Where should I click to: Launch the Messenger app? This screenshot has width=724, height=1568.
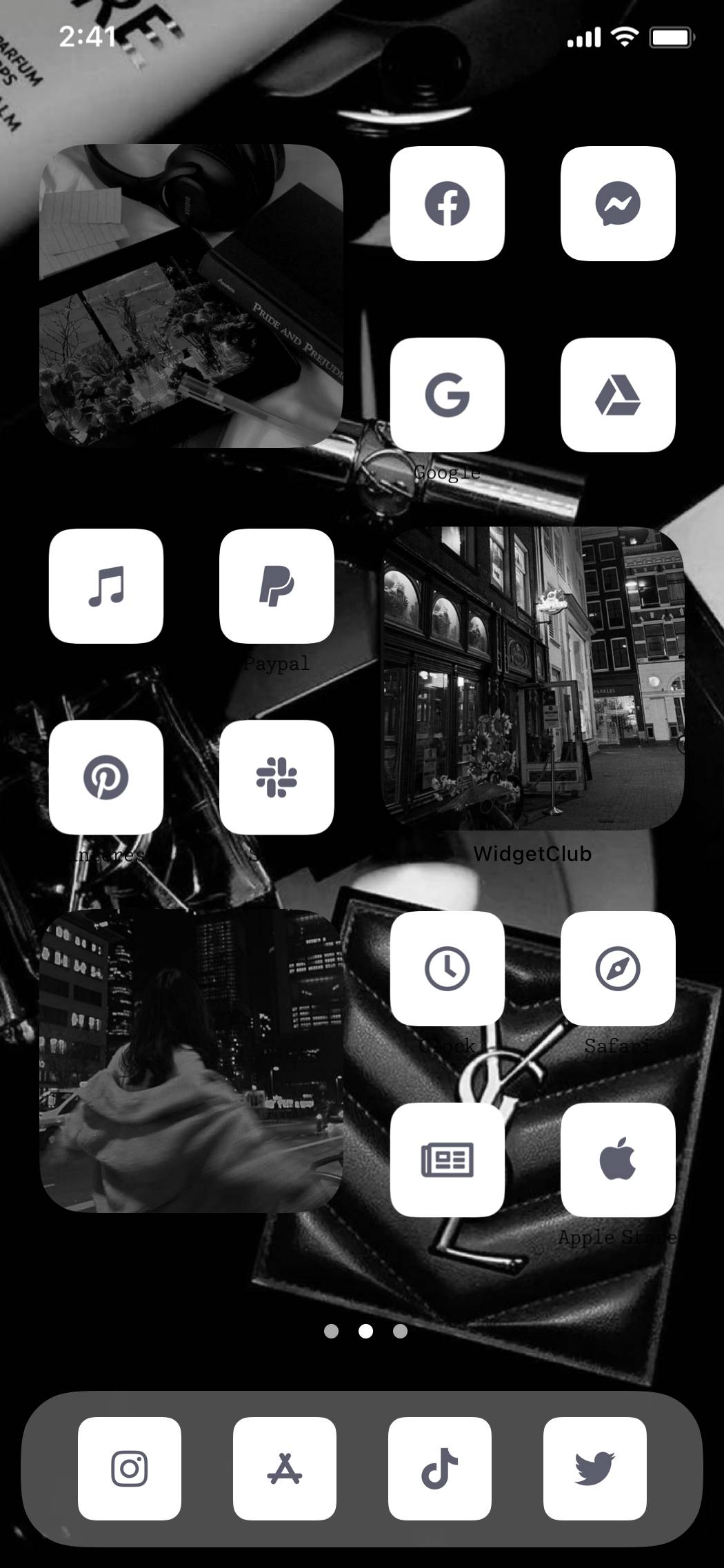pos(618,203)
